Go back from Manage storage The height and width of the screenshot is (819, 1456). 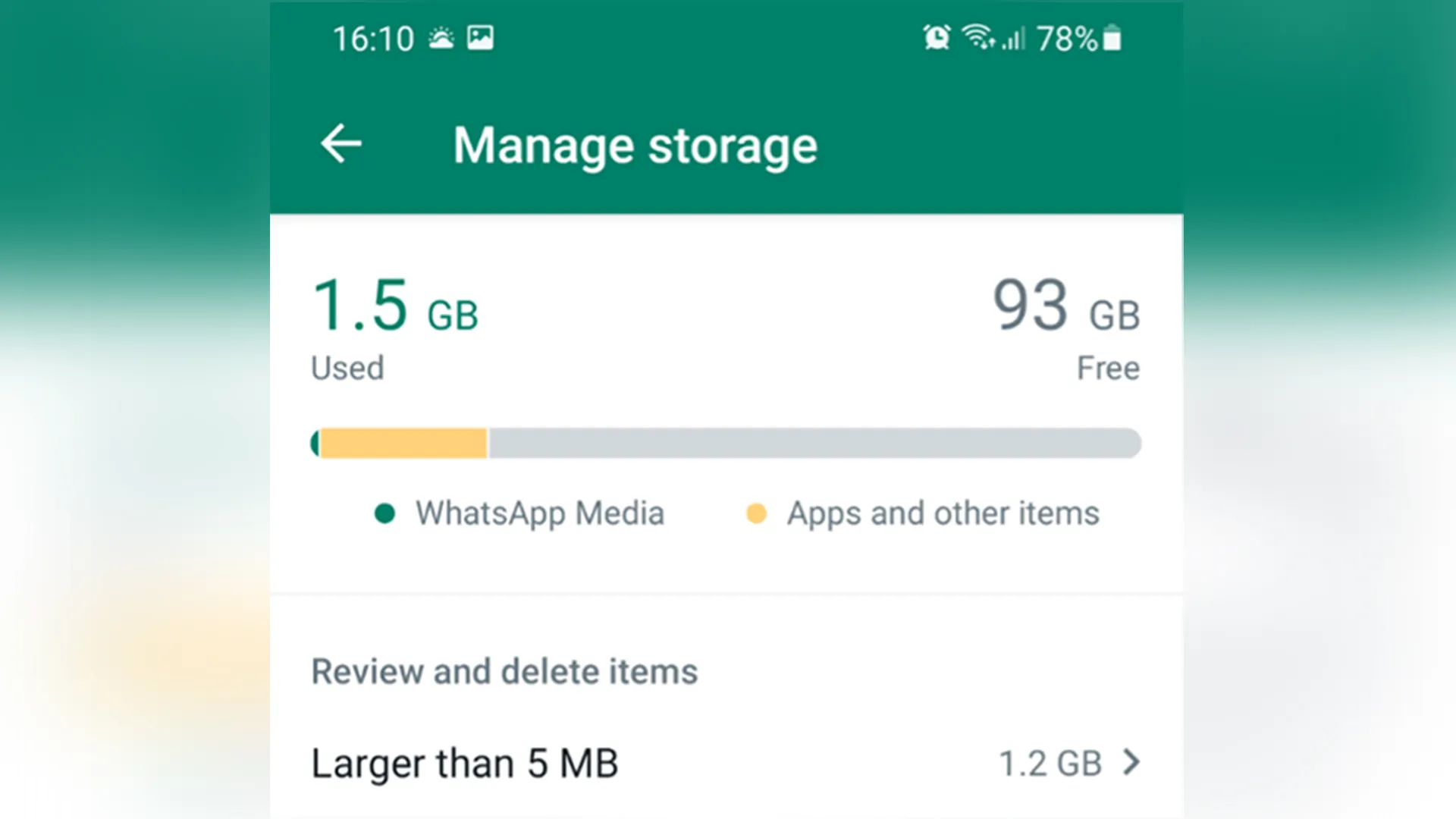click(x=340, y=144)
